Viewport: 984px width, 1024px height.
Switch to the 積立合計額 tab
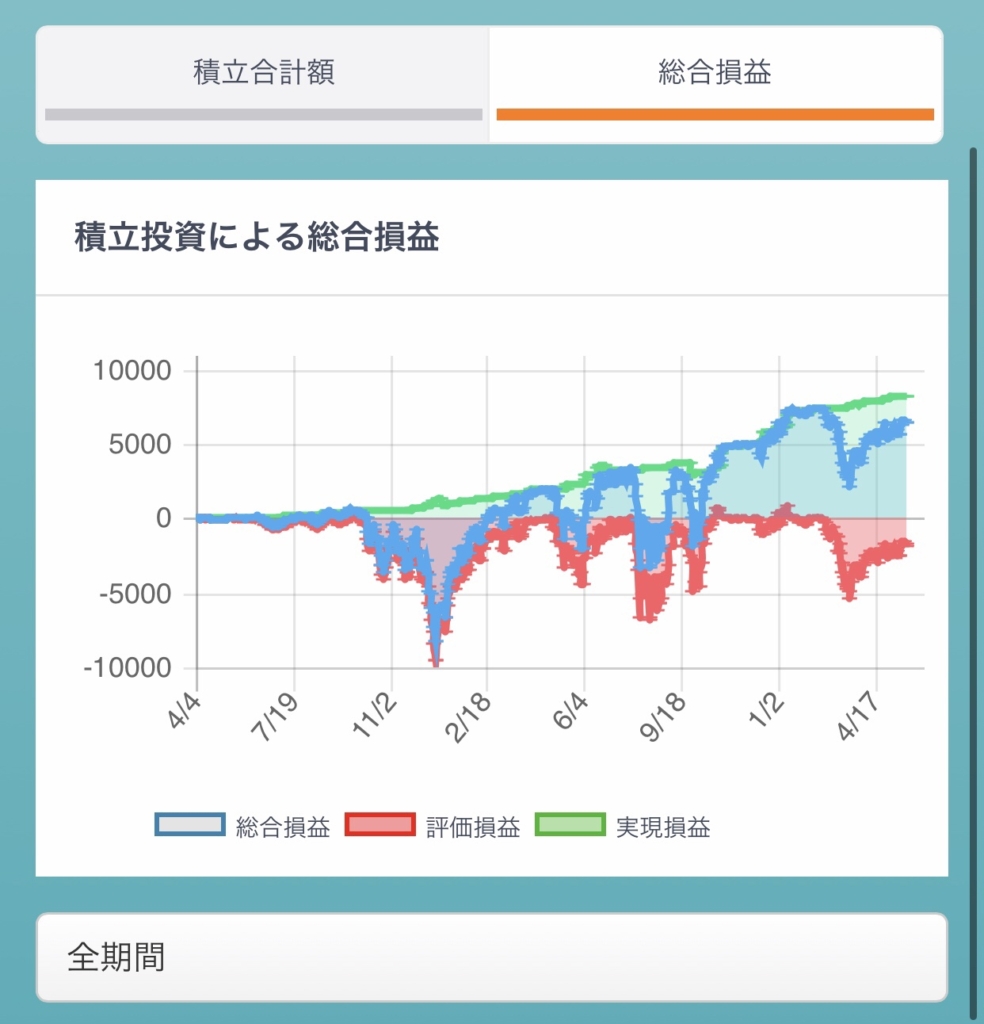(x=264, y=75)
